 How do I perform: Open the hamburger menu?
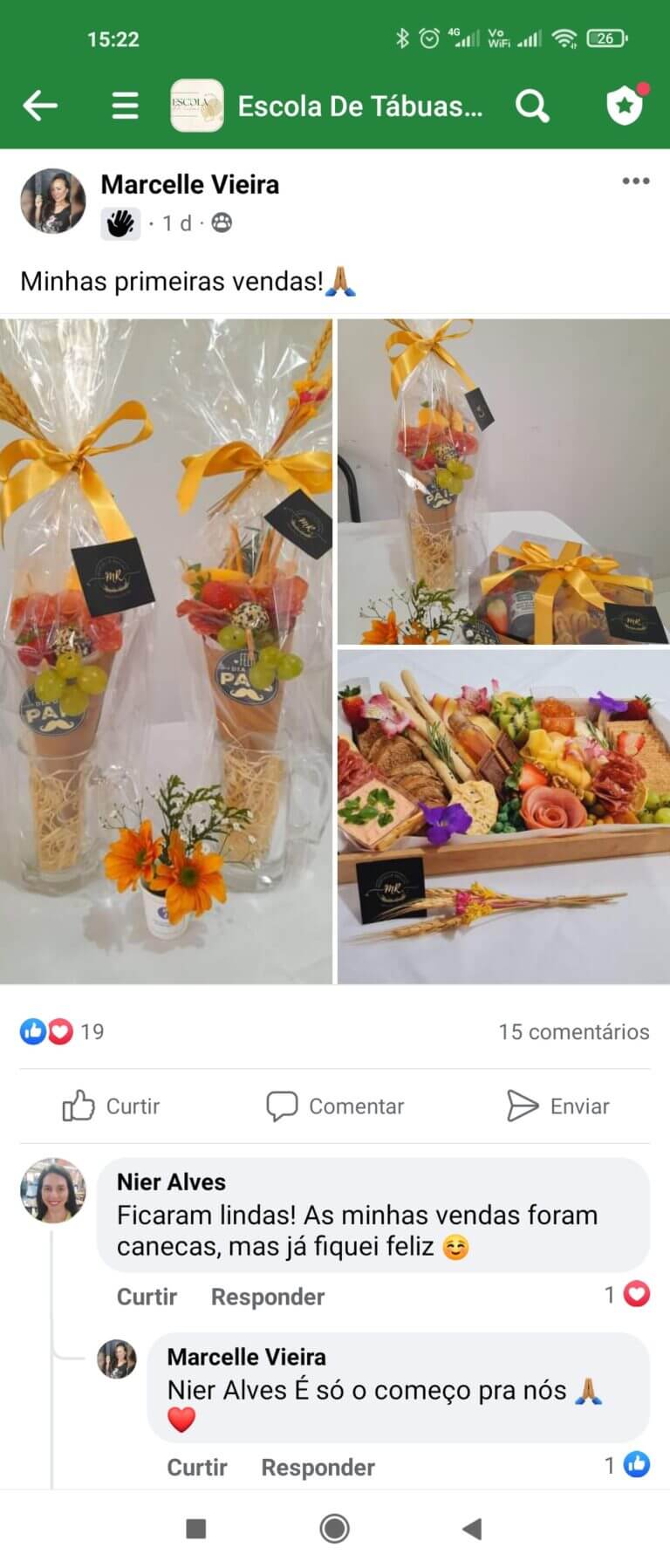tap(125, 106)
